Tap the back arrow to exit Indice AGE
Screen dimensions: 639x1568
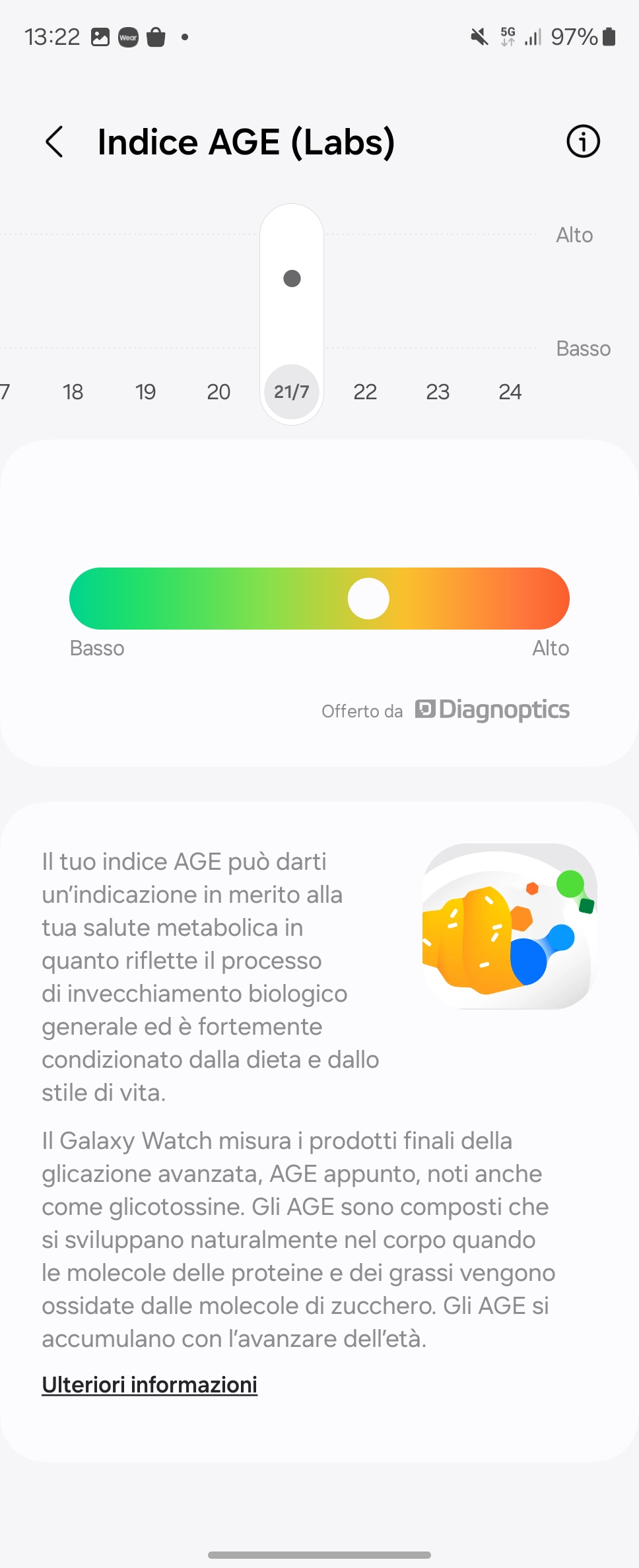point(55,141)
